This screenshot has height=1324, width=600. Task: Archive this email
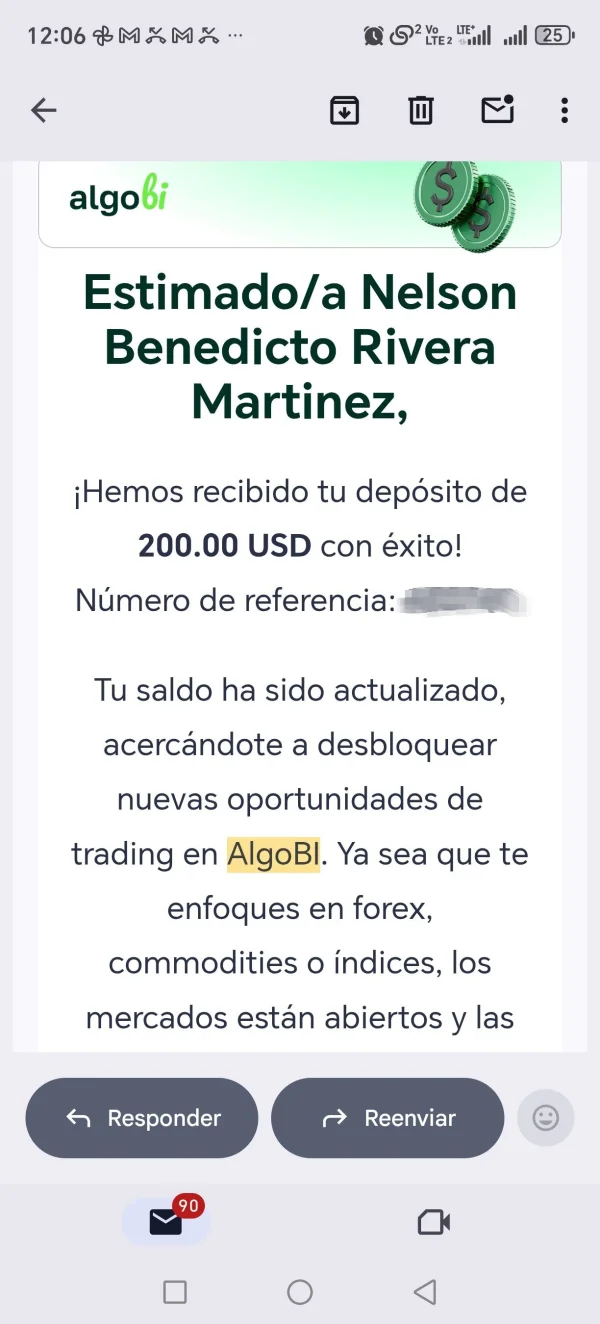click(344, 110)
